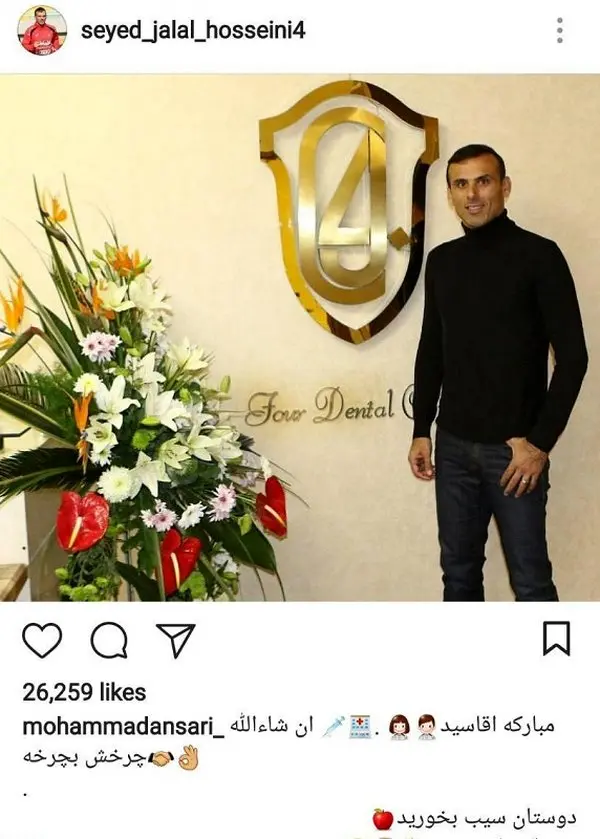Share this post via paper plane icon
This screenshot has height=839, width=600.
pyautogui.click(x=173, y=640)
